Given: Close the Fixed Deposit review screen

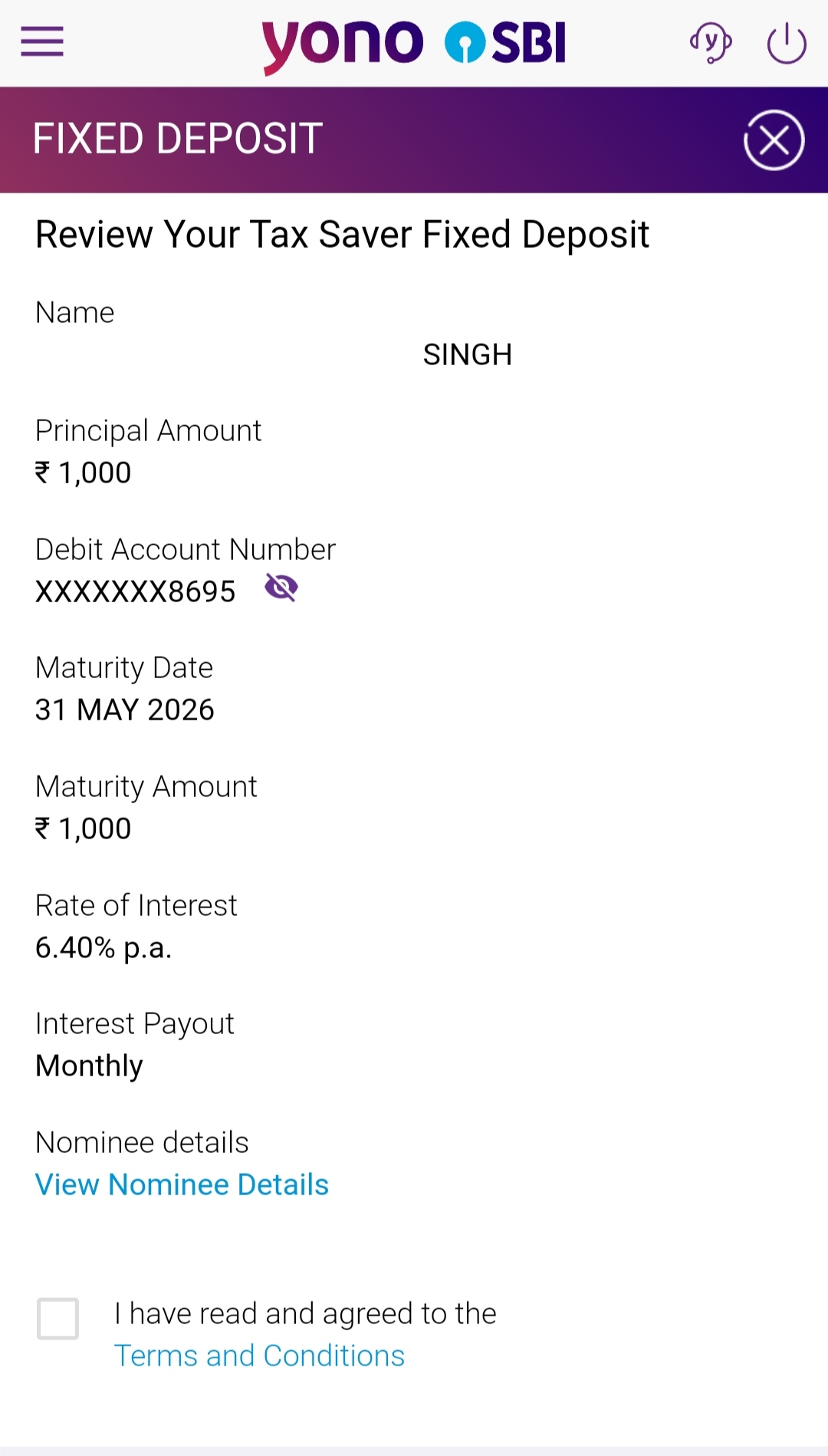Looking at the screenshot, I should coord(774,140).
